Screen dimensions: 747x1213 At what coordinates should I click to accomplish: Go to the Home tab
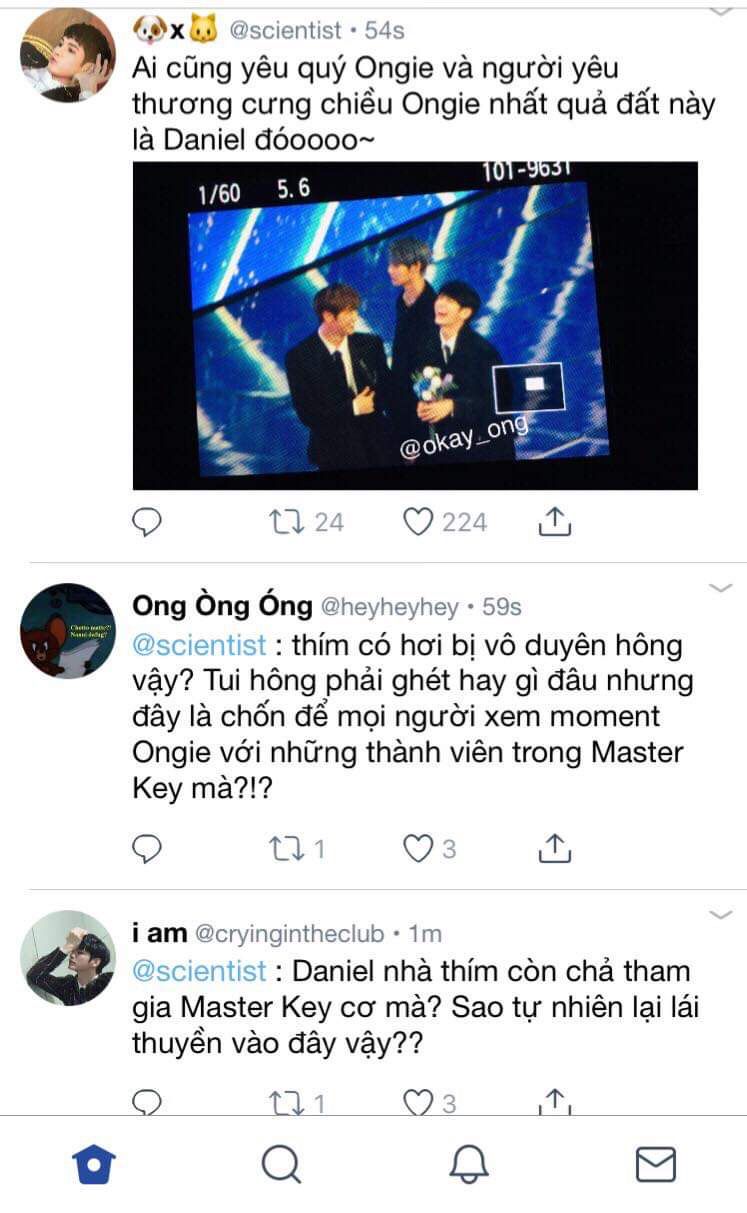[94, 1165]
